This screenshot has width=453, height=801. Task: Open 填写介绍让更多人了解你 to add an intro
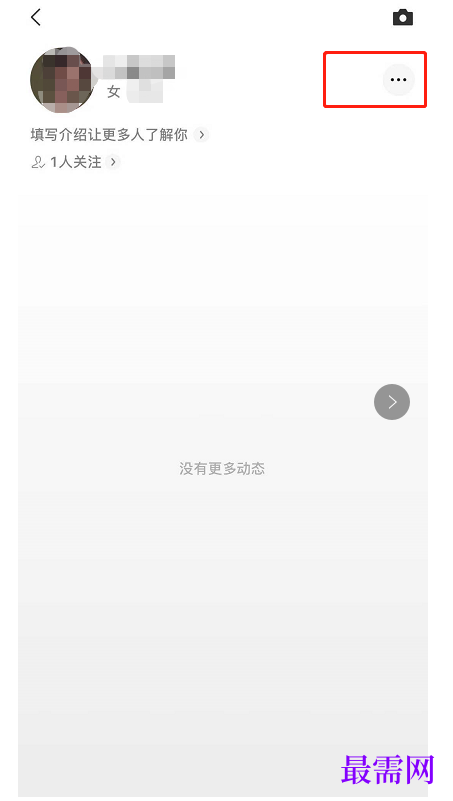tap(120, 135)
